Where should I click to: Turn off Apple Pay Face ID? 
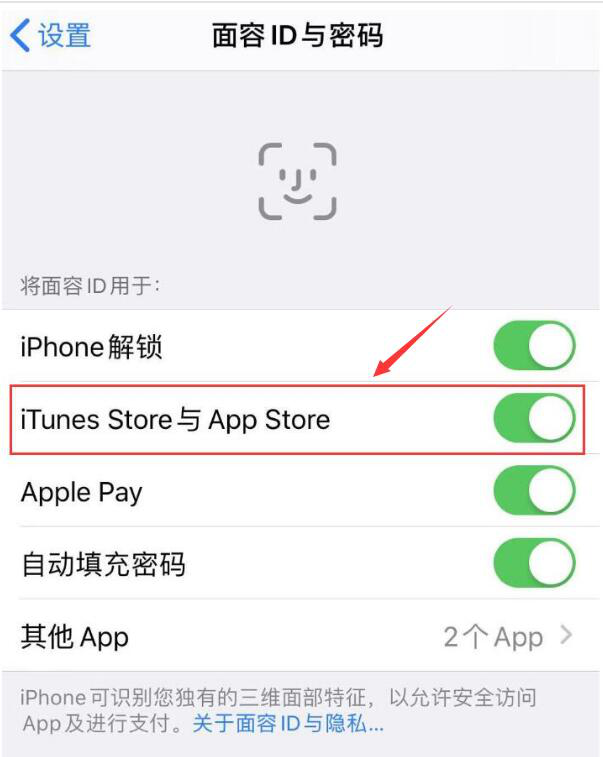click(534, 492)
